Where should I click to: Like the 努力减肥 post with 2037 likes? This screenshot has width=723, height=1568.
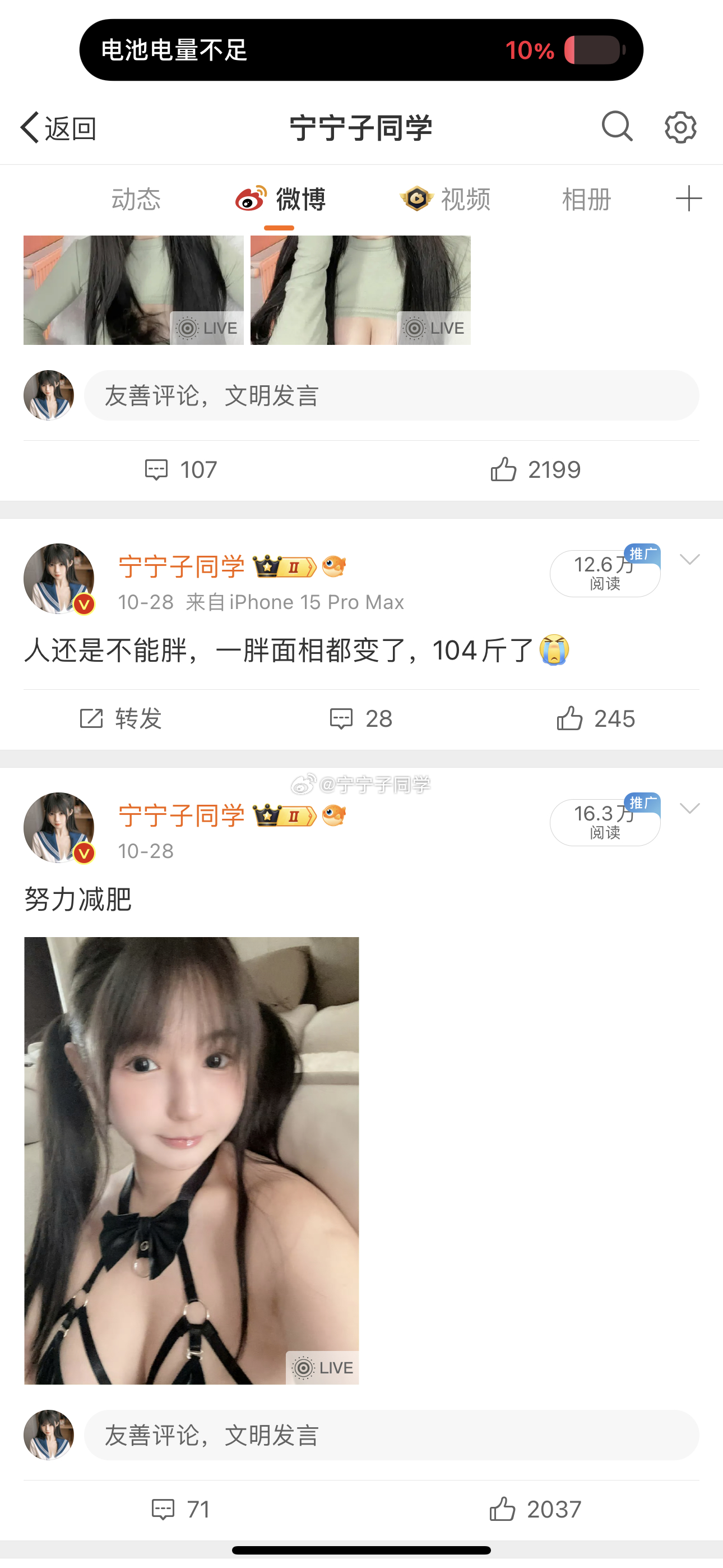tap(536, 1510)
